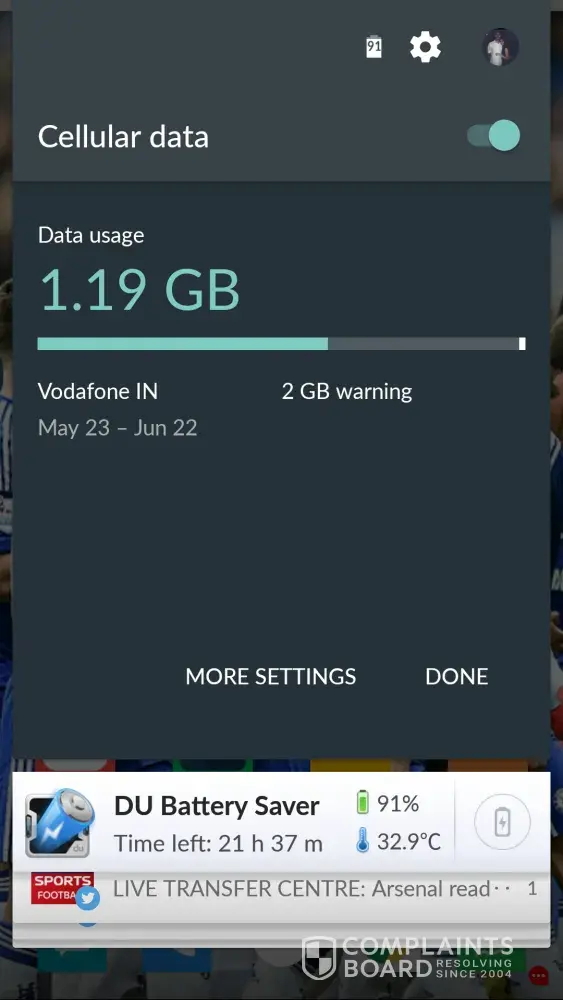
Task: Open battery details from 91 icon
Action: click(x=374, y=47)
